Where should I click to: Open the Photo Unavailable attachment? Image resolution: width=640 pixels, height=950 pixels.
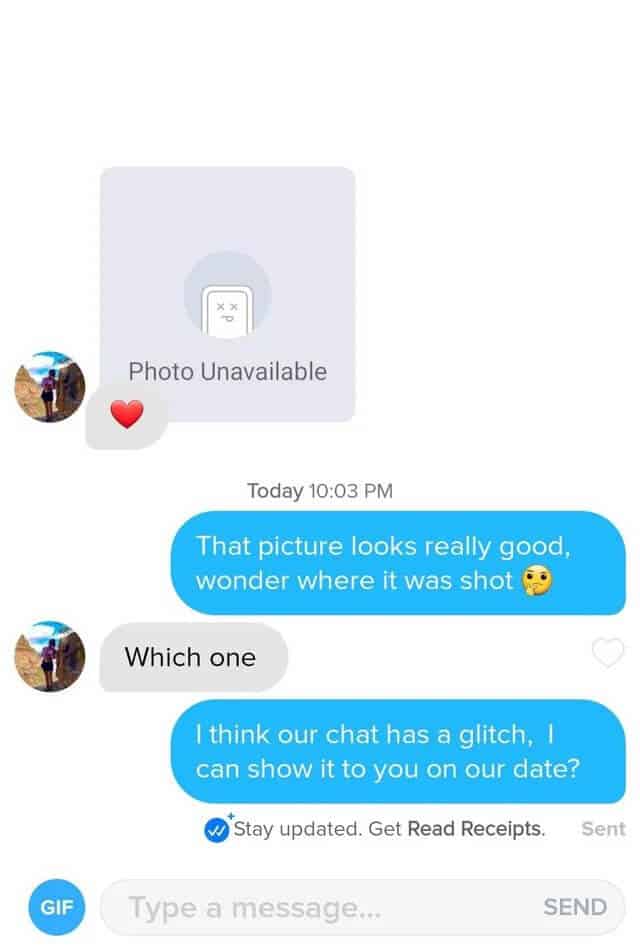pyautogui.click(x=227, y=295)
